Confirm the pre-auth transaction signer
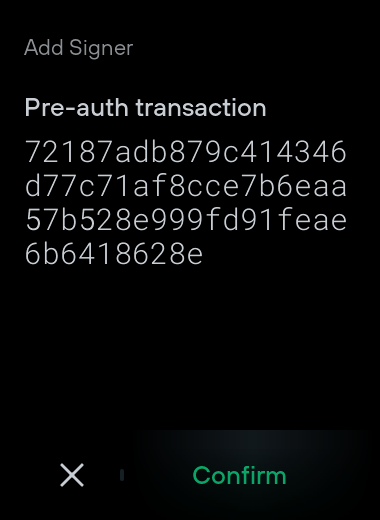The image size is (380, 520). tap(239, 475)
